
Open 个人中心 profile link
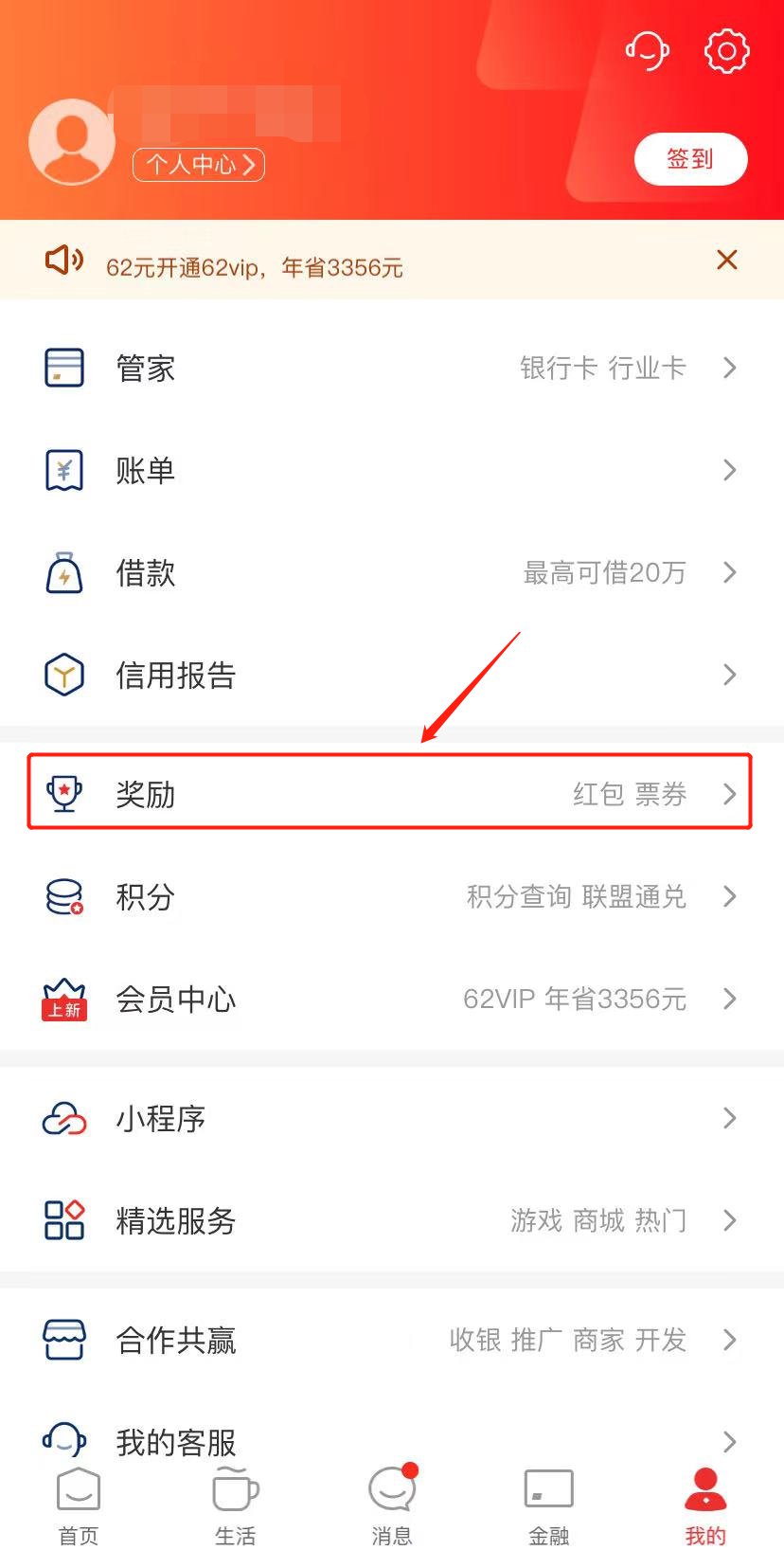199,165
